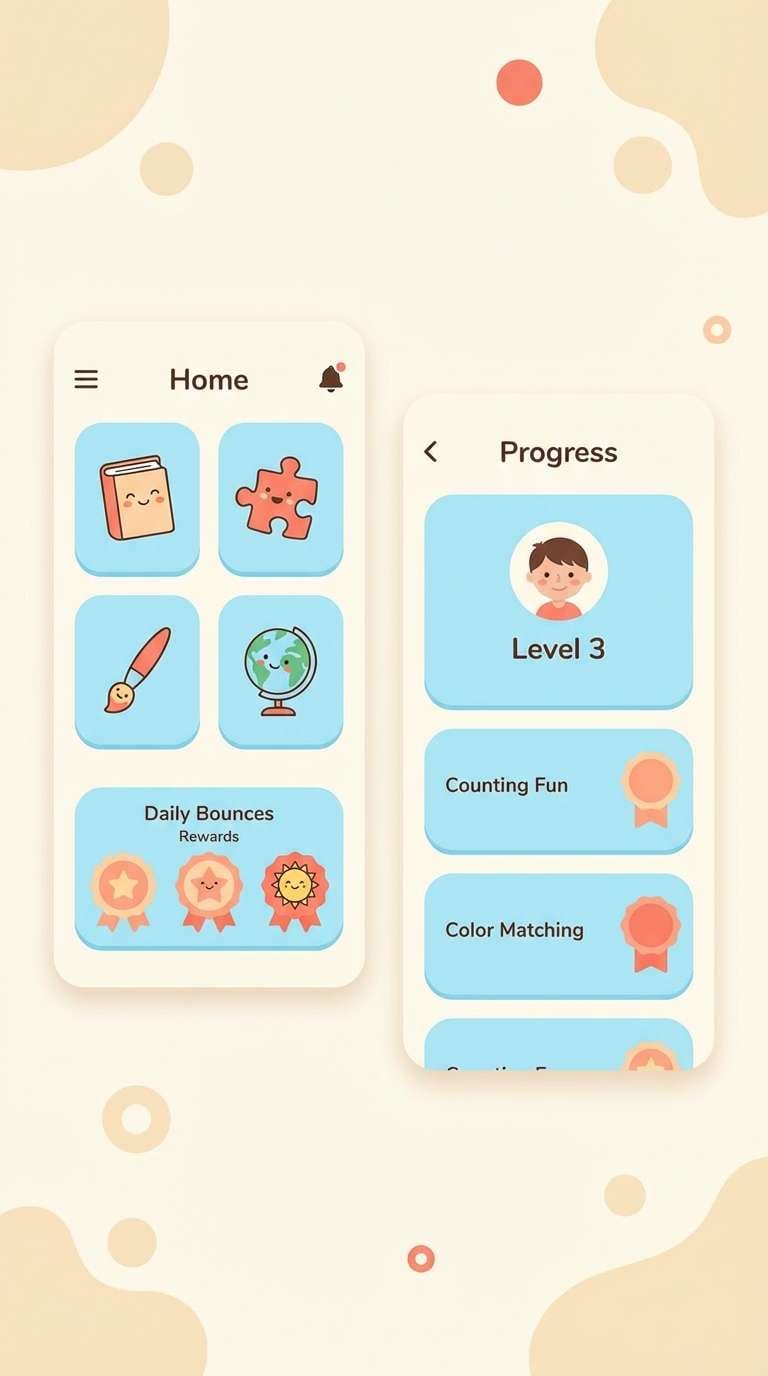This screenshot has height=1376, width=768.
Task: Open notifications via the bell icon
Action: click(331, 378)
